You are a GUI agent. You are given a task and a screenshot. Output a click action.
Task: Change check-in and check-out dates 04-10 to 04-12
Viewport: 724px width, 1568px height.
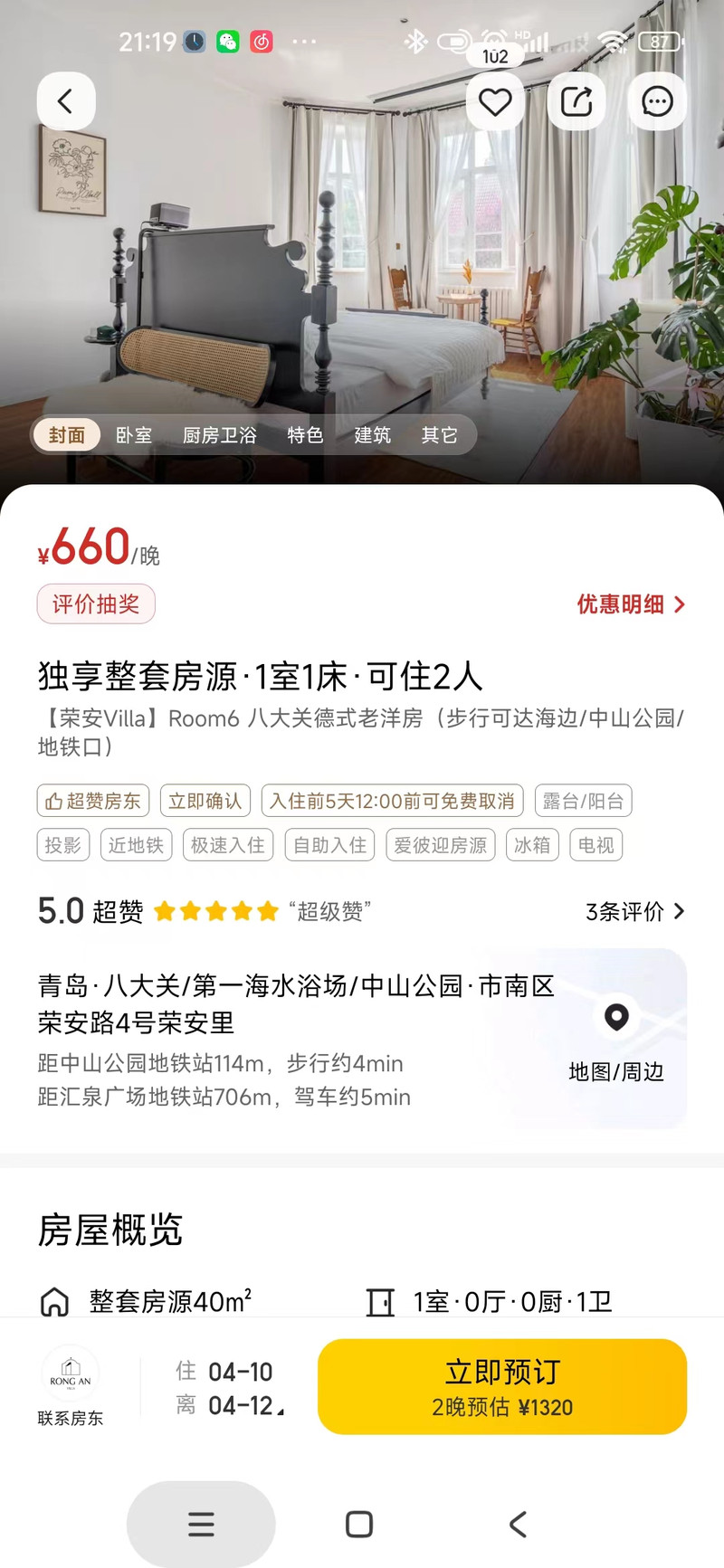[231, 1388]
